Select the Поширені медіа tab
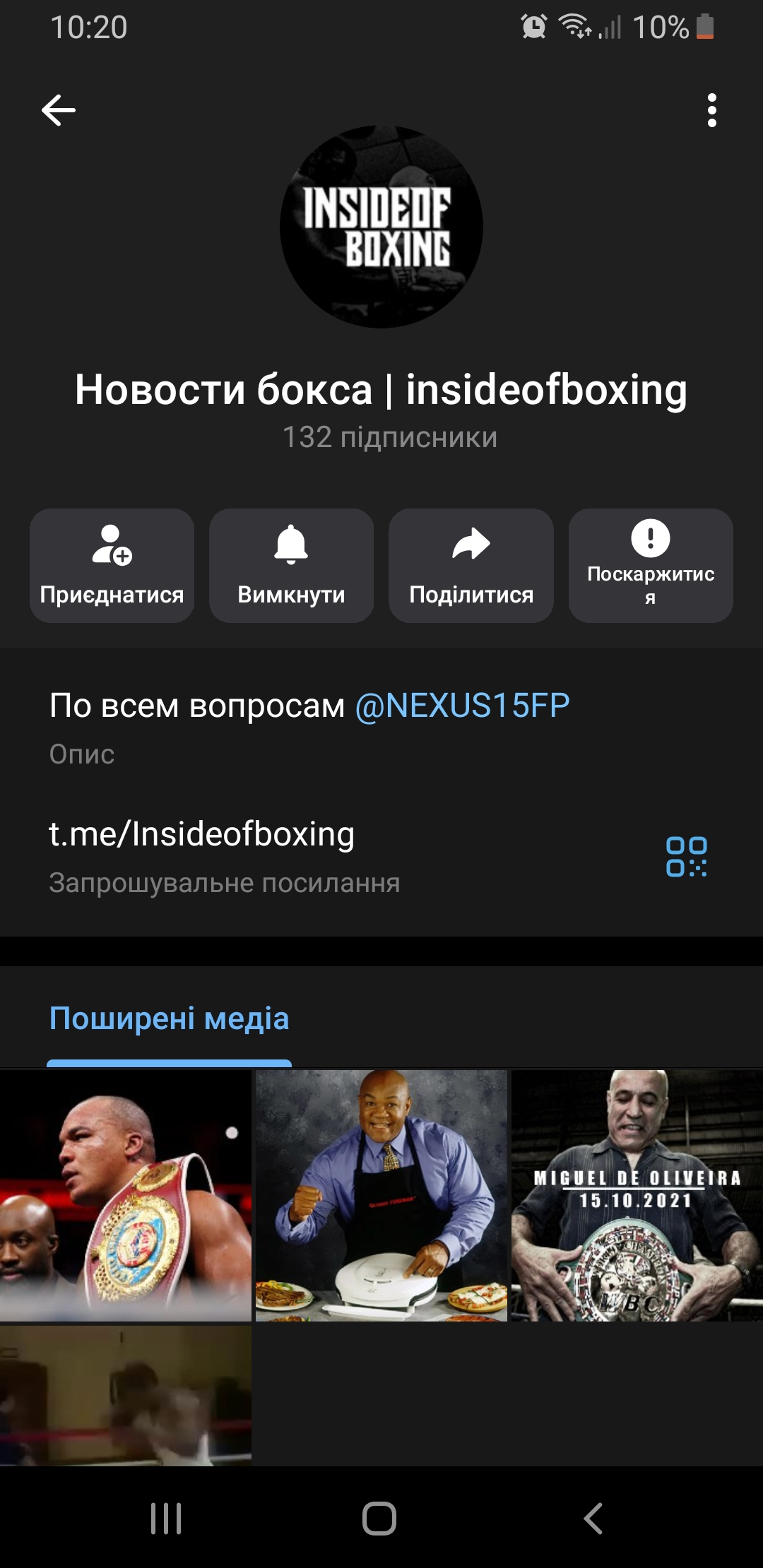 point(170,1019)
